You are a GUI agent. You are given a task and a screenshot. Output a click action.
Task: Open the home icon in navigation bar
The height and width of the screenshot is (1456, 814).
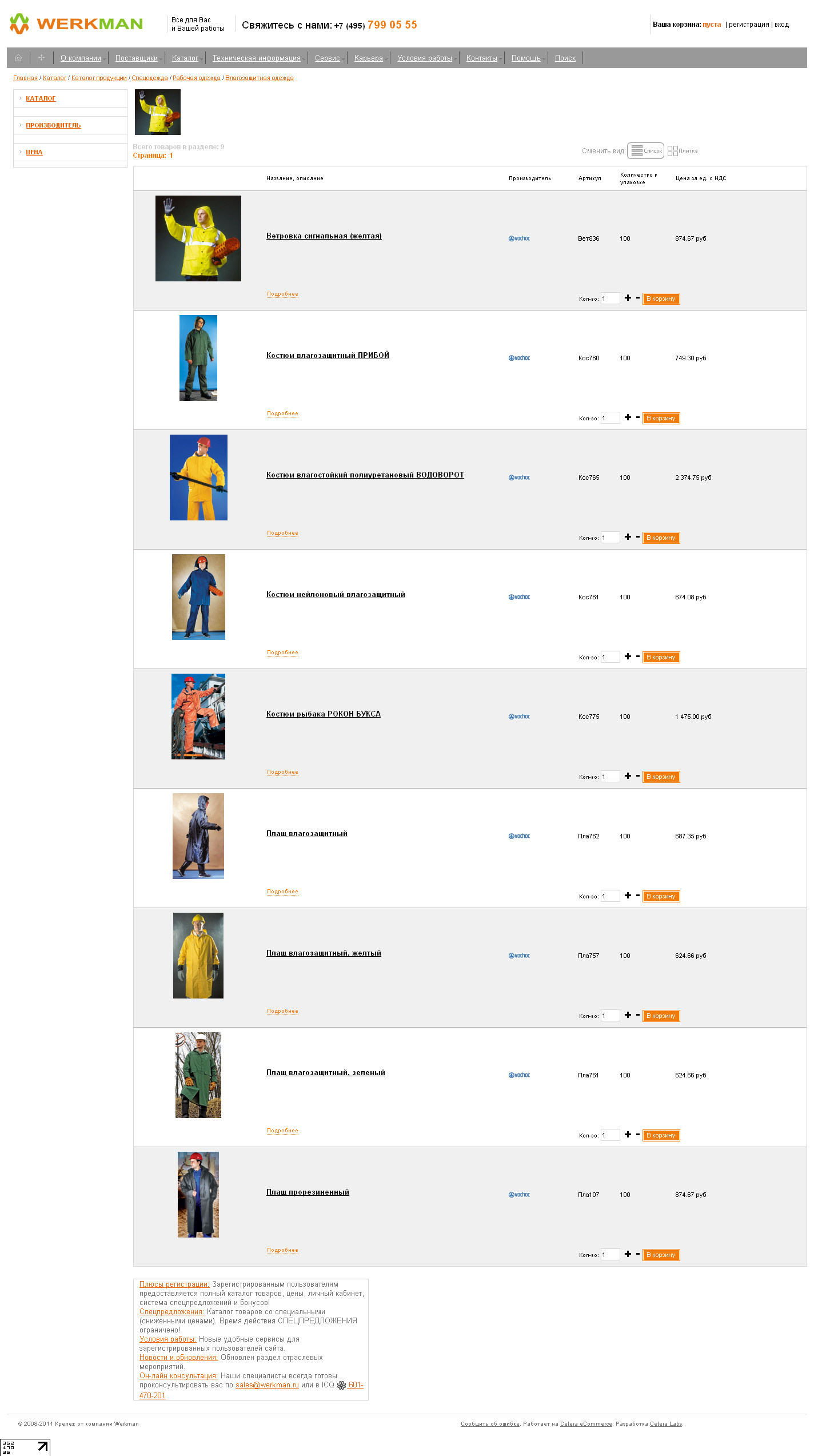tap(18, 58)
